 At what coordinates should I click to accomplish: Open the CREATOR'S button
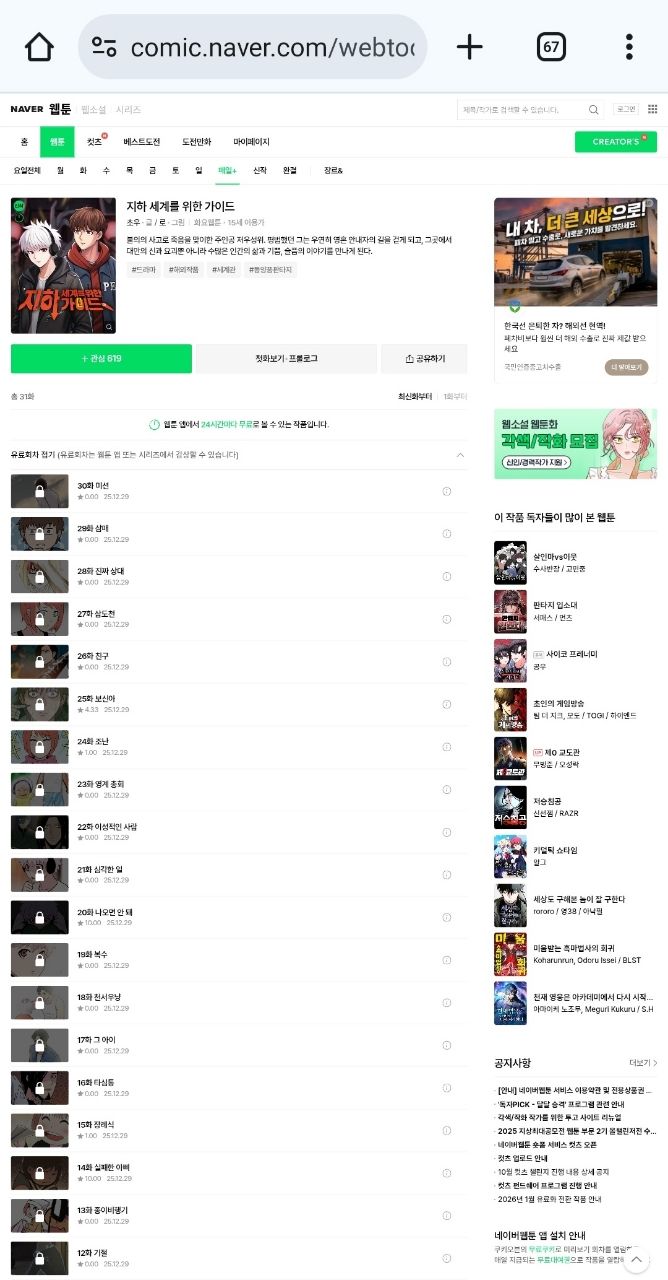[615, 142]
